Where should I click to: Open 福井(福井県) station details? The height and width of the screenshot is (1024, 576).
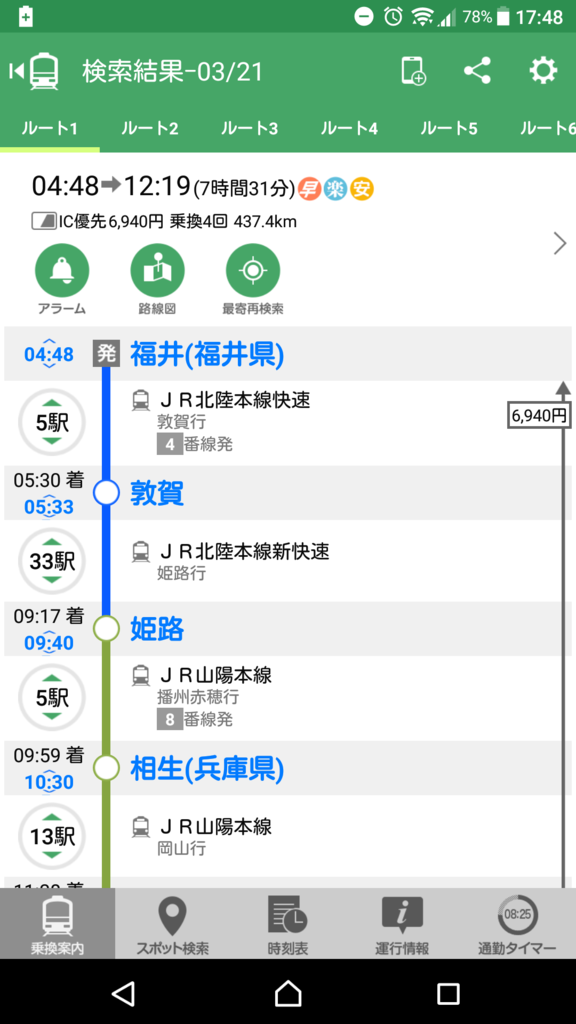207,354
